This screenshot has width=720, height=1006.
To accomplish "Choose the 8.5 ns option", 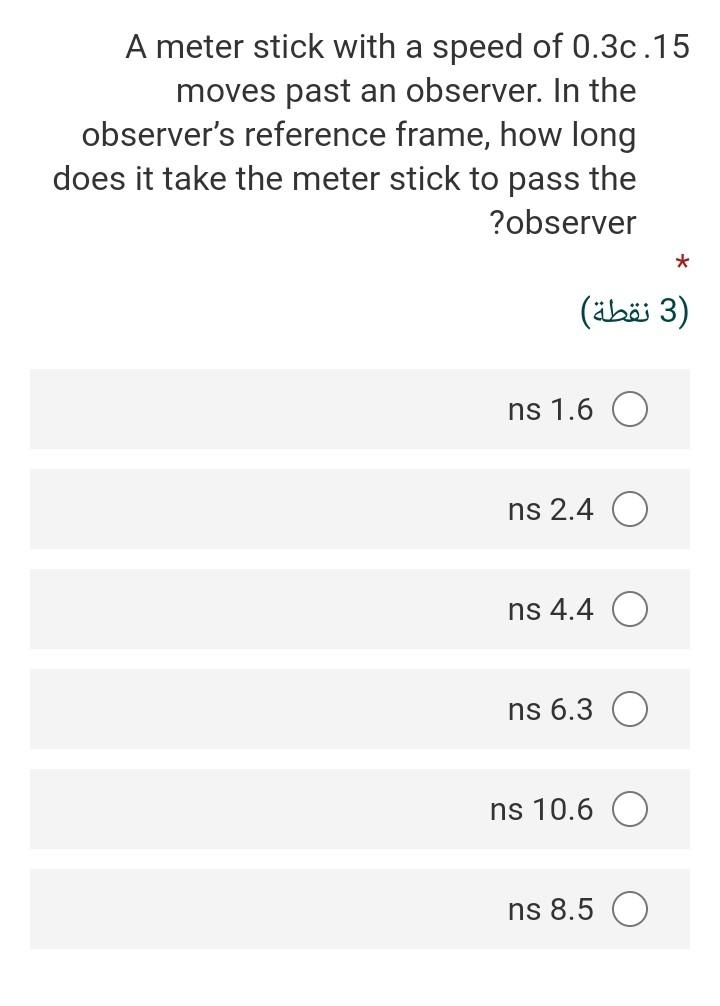I will coord(630,910).
